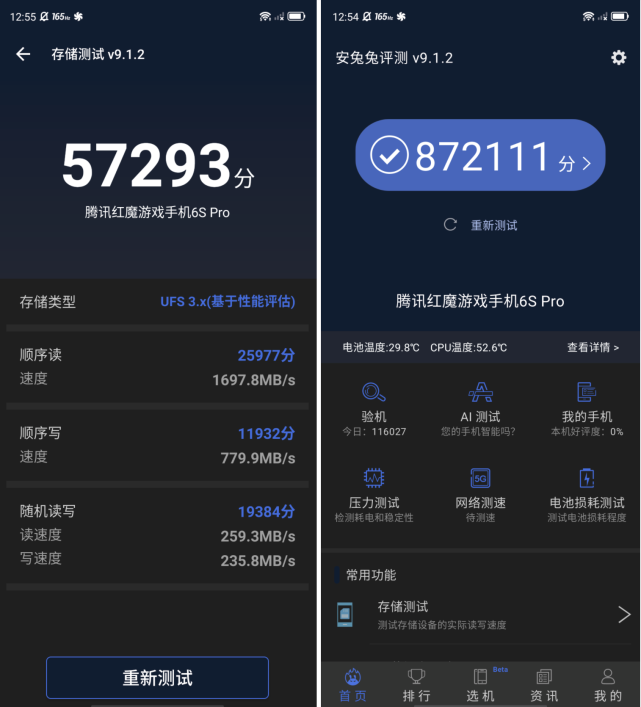Go back from the storage test page
641x707 pixels.
point(23,54)
